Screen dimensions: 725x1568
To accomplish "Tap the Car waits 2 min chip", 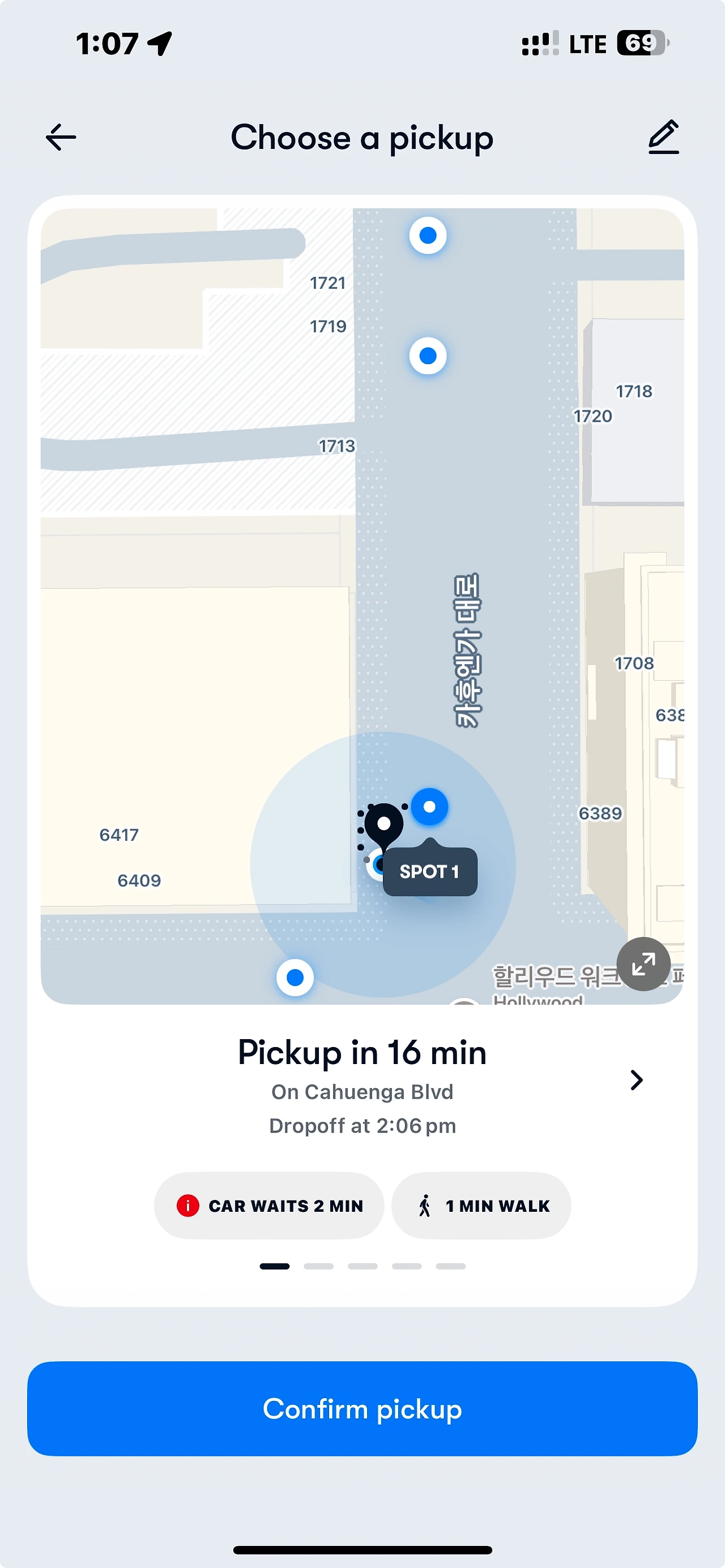I will pos(269,1205).
